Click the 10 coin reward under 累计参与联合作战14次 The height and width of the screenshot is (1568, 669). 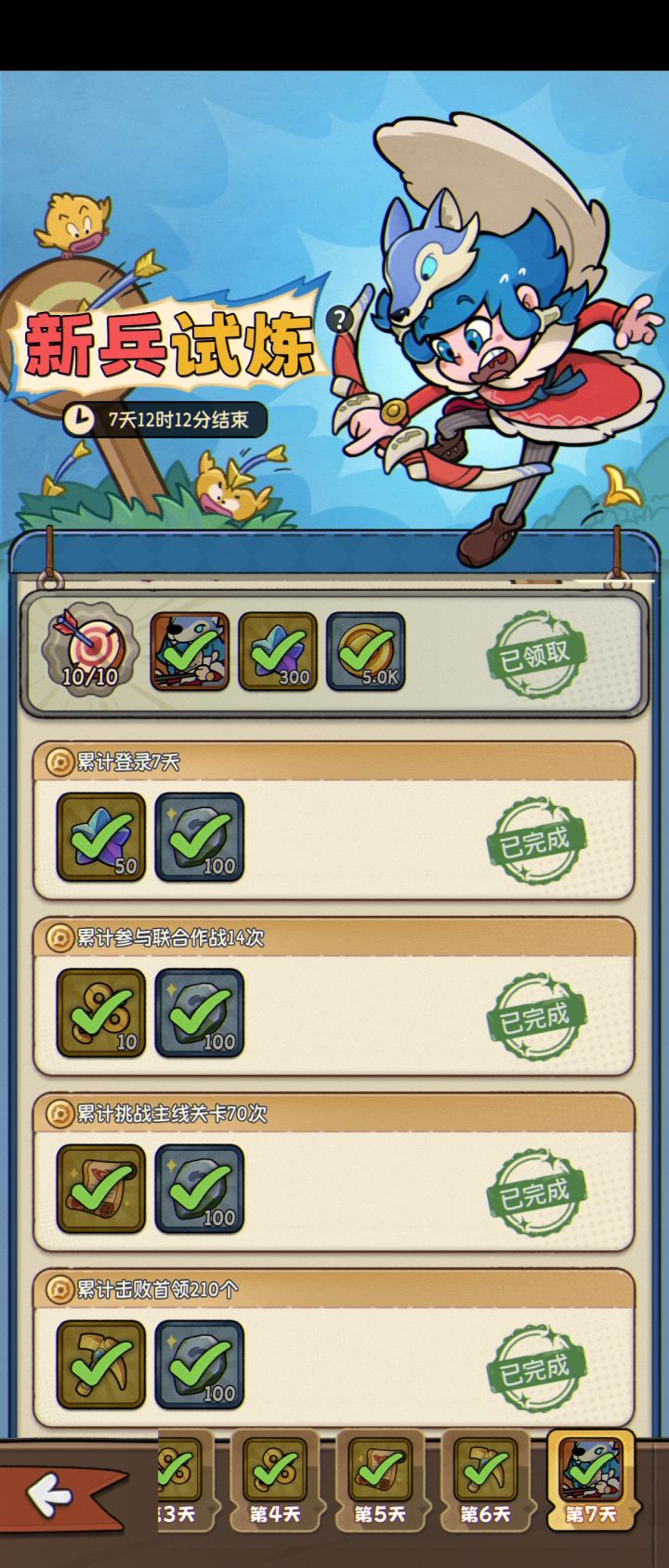[99, 1013]
